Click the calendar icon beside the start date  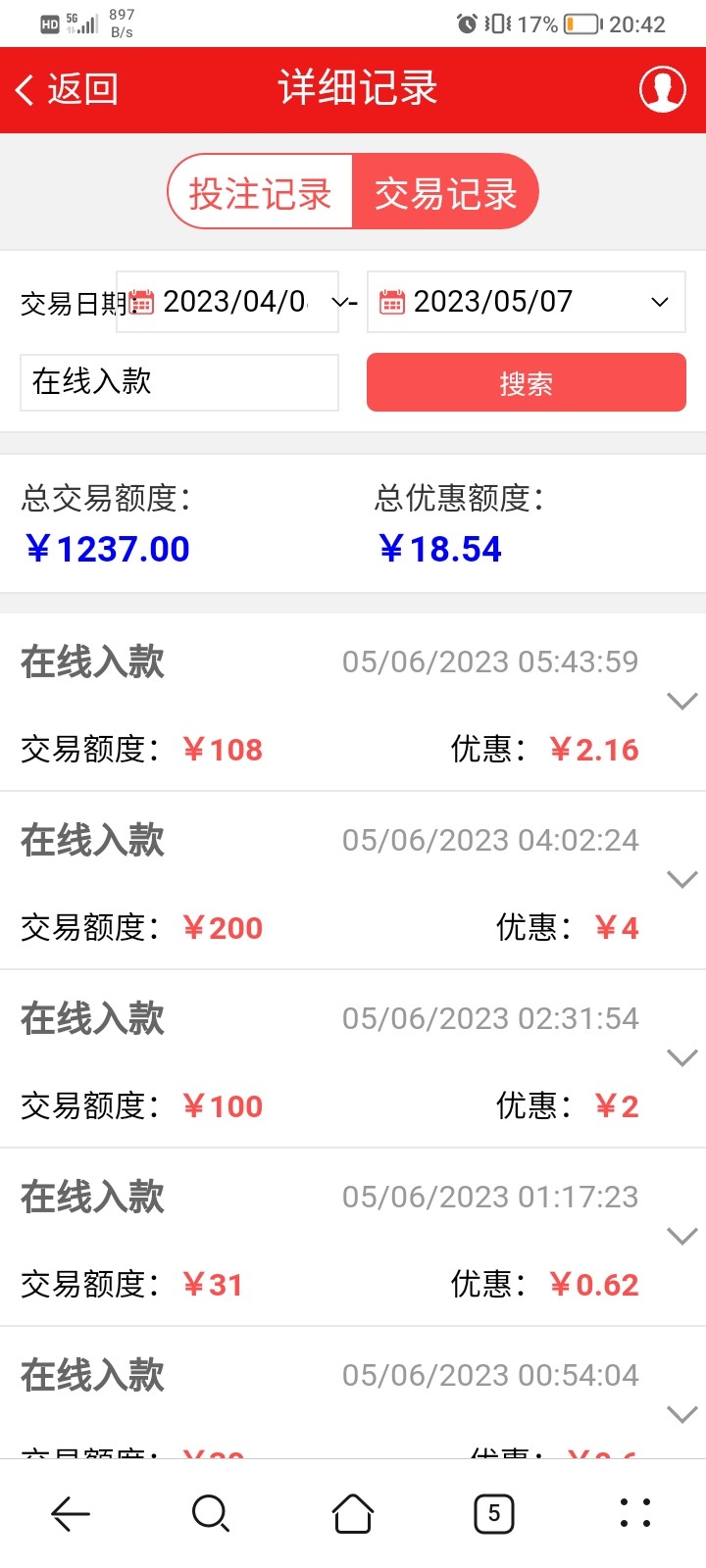tap(143, 302)
